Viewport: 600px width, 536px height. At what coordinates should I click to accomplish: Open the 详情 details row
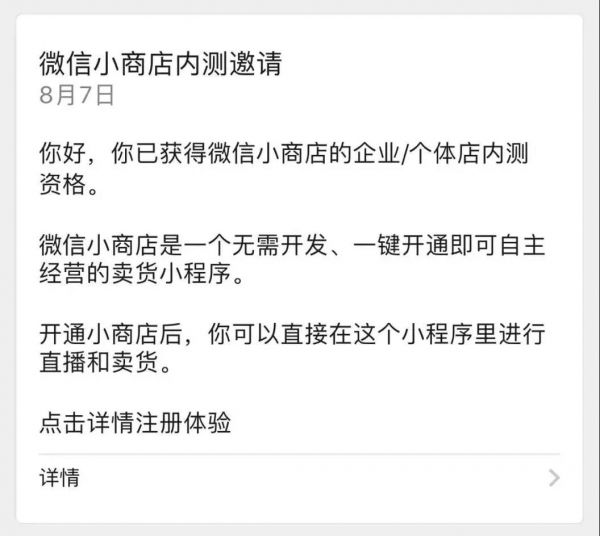pyautogui.click(x=299, y=478)
